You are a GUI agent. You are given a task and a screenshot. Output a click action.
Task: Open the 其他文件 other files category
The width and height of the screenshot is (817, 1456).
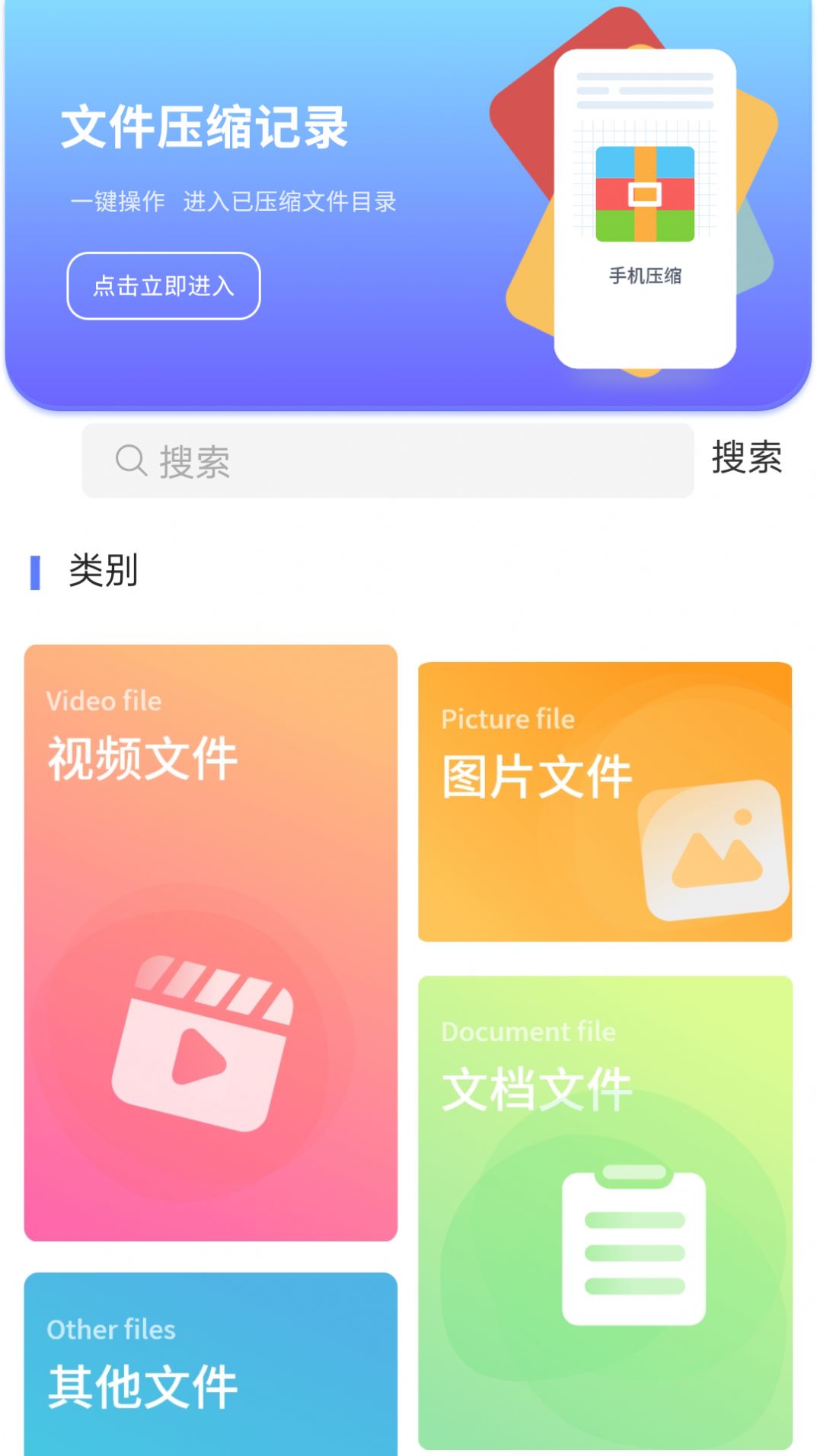[209, 1370]
